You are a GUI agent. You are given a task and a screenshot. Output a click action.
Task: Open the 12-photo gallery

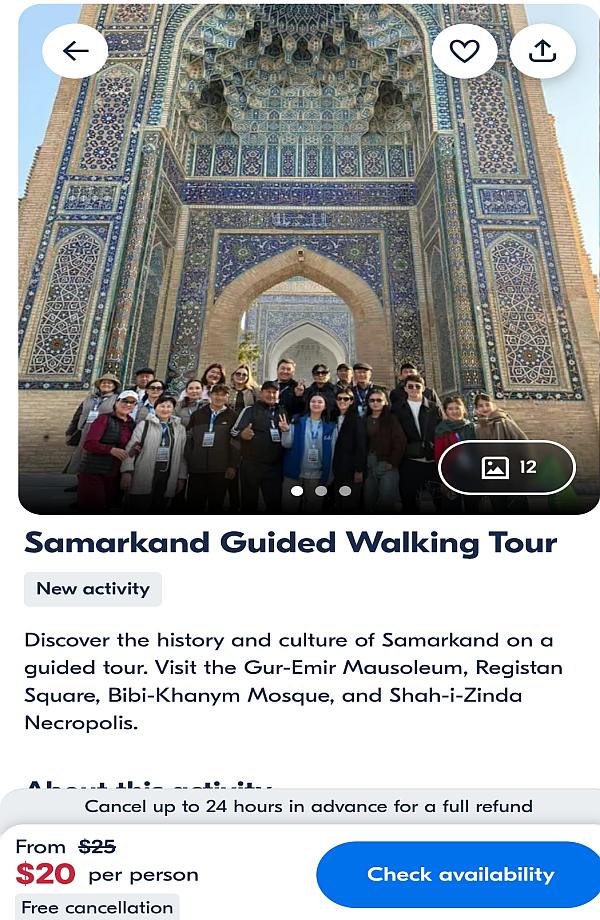click(x=507, y=467)
